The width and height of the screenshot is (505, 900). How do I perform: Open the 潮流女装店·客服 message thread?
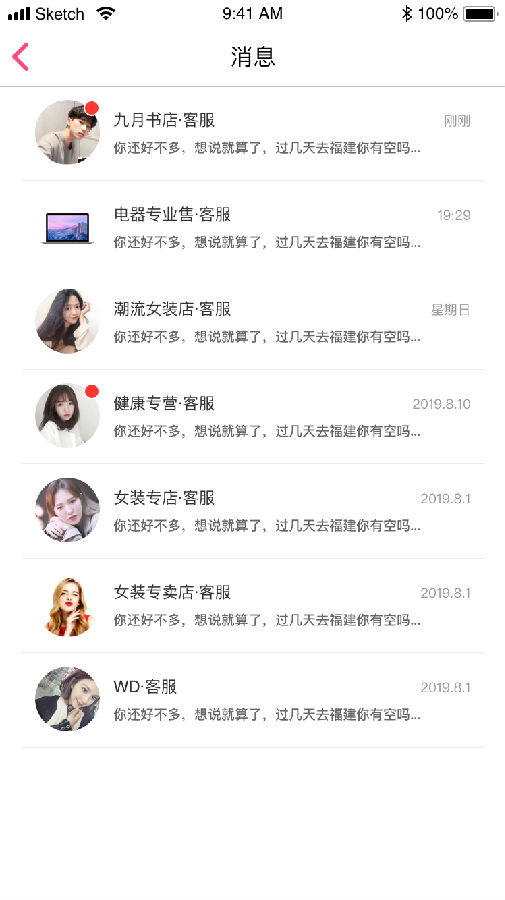[252, 322]
